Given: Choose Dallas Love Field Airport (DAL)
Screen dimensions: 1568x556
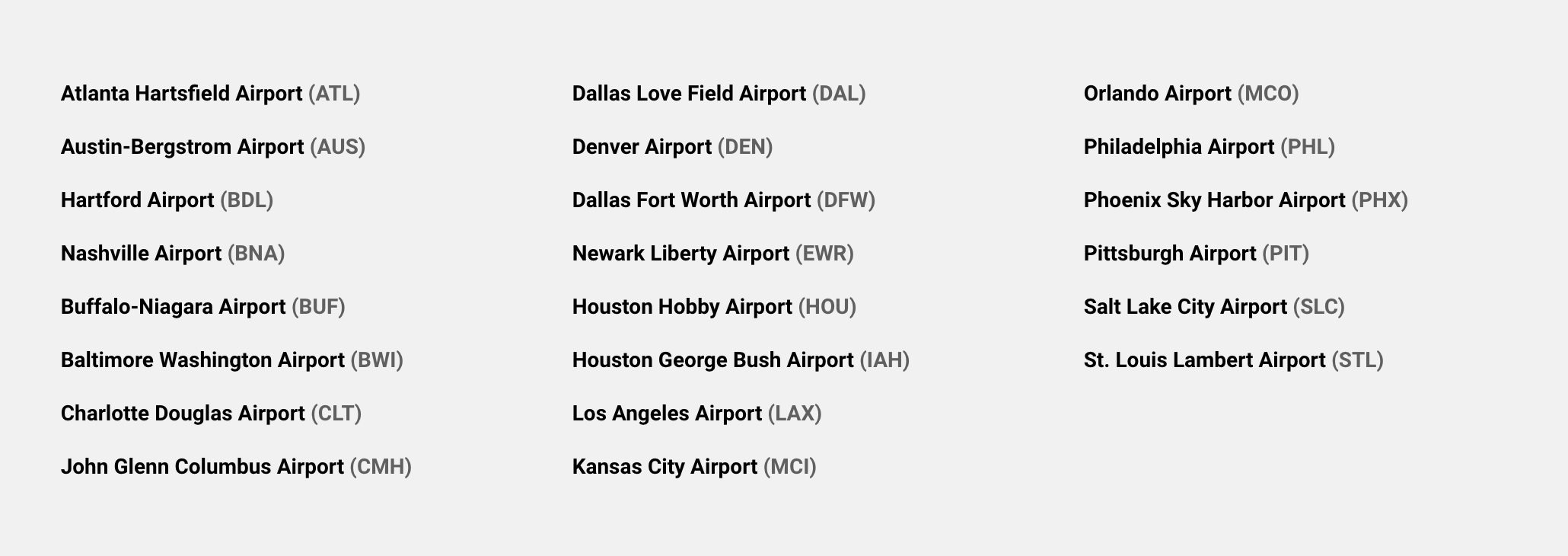Looking at the screenshot, I should tap(719, 94).
